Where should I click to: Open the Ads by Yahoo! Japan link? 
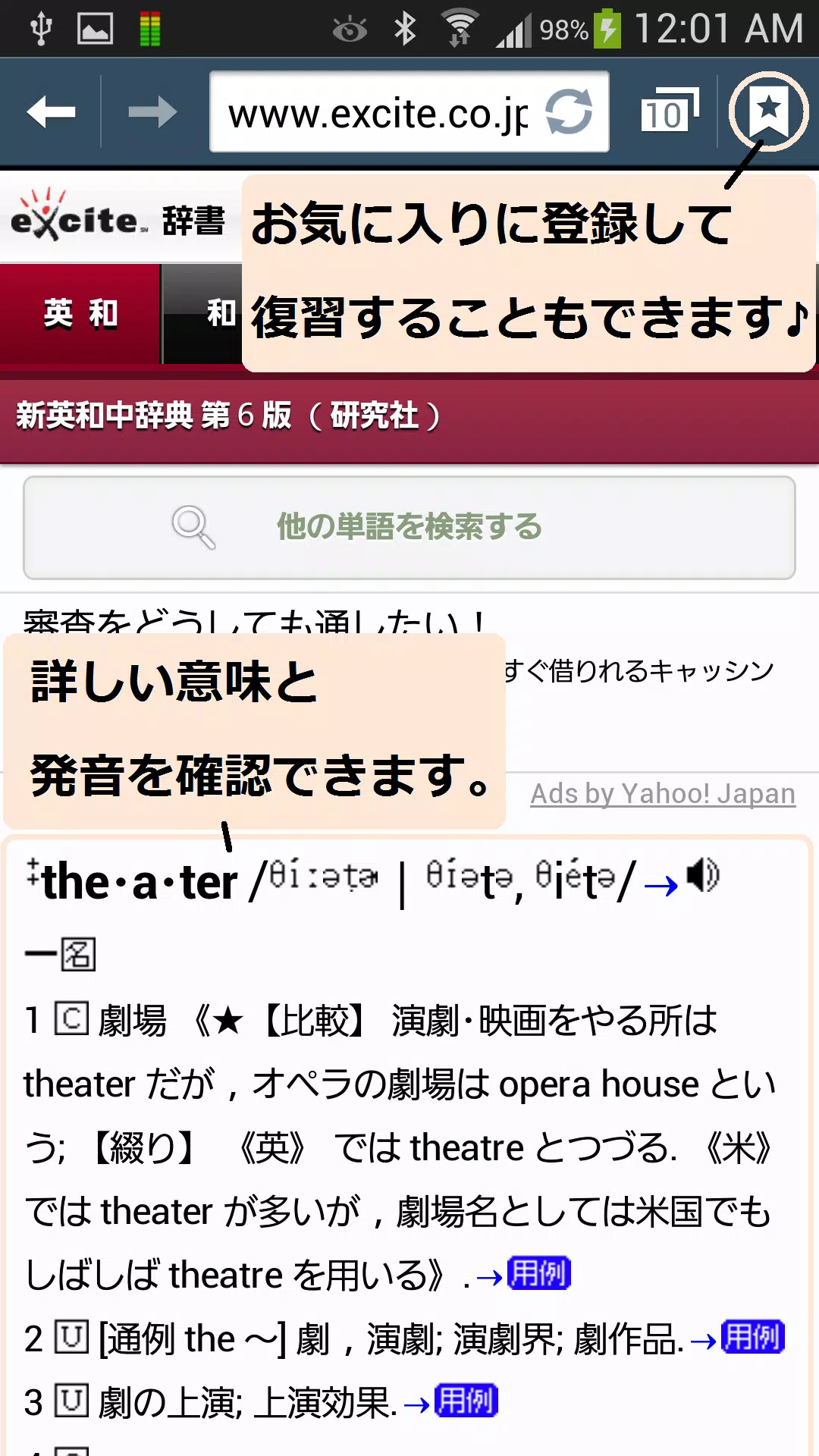click(x=661, y=794)
